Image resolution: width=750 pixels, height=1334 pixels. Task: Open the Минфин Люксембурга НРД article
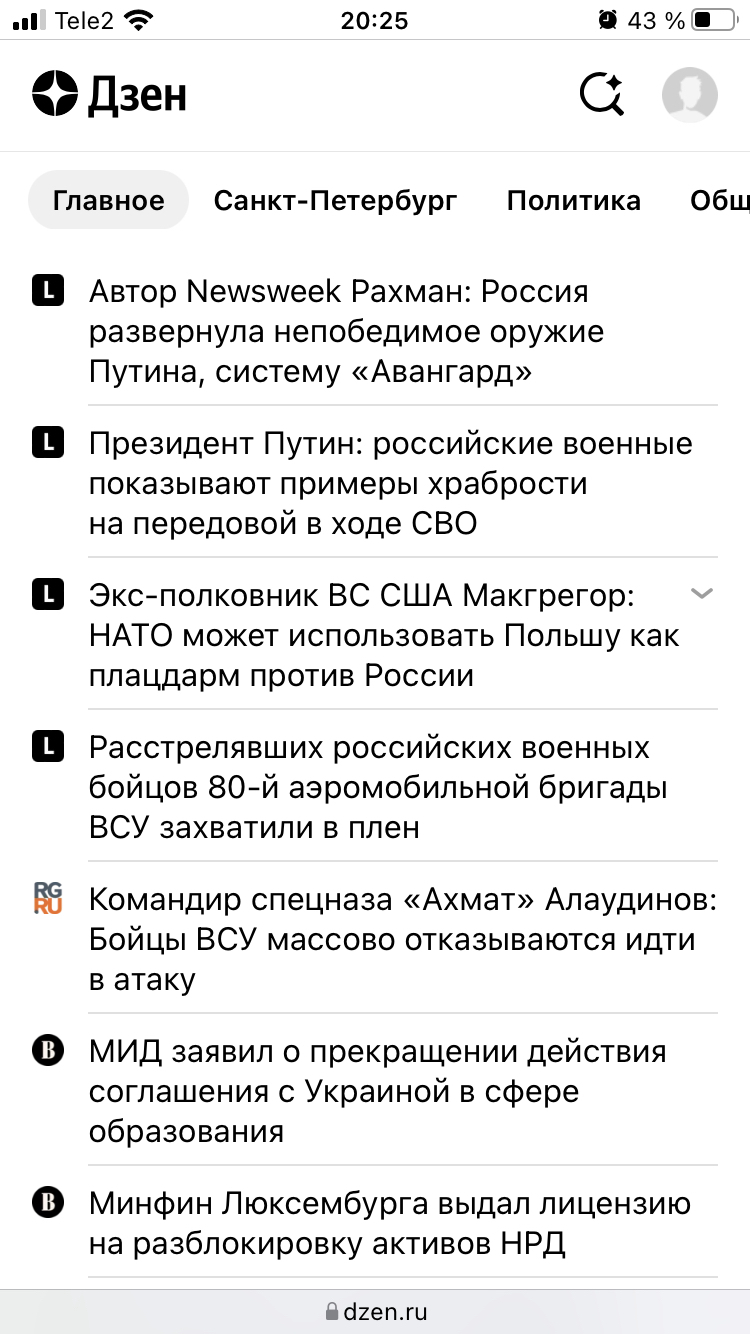click(x=390, y=1224)
